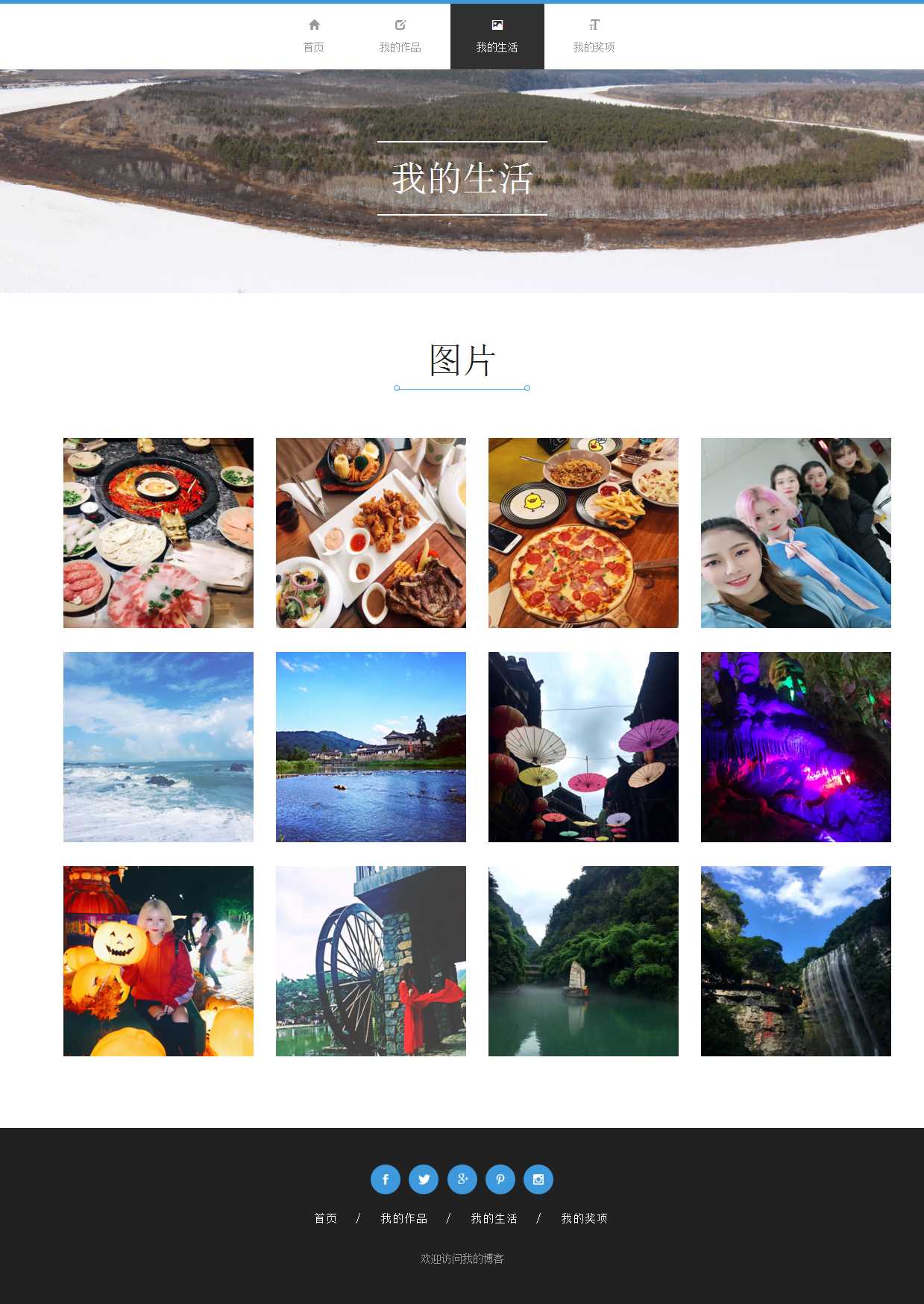Open the hot pot photo
This screenshot has height=1304, width=924.
point(158,533)
